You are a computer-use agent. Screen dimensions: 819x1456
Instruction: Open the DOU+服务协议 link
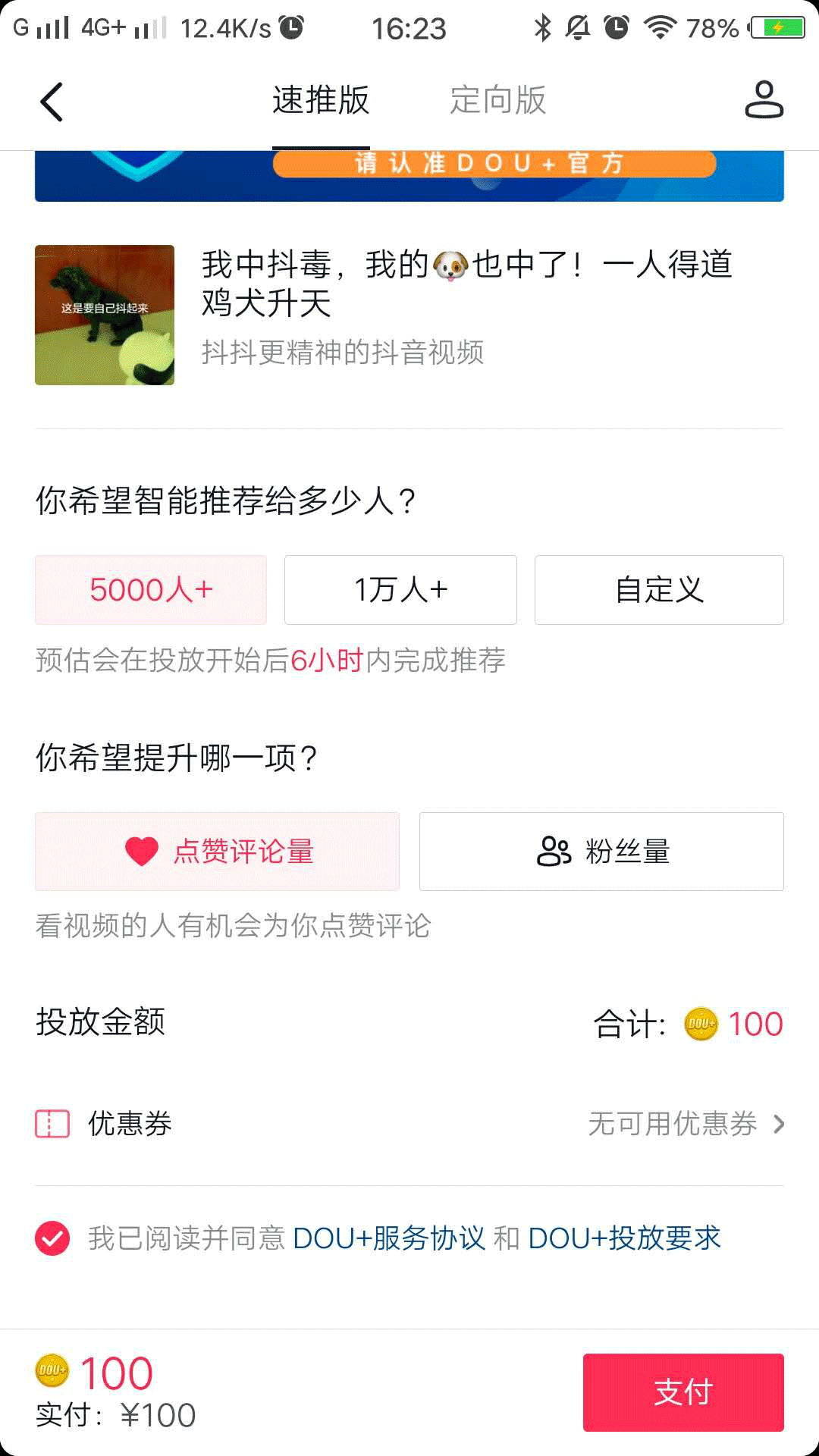pos(388,1239)
